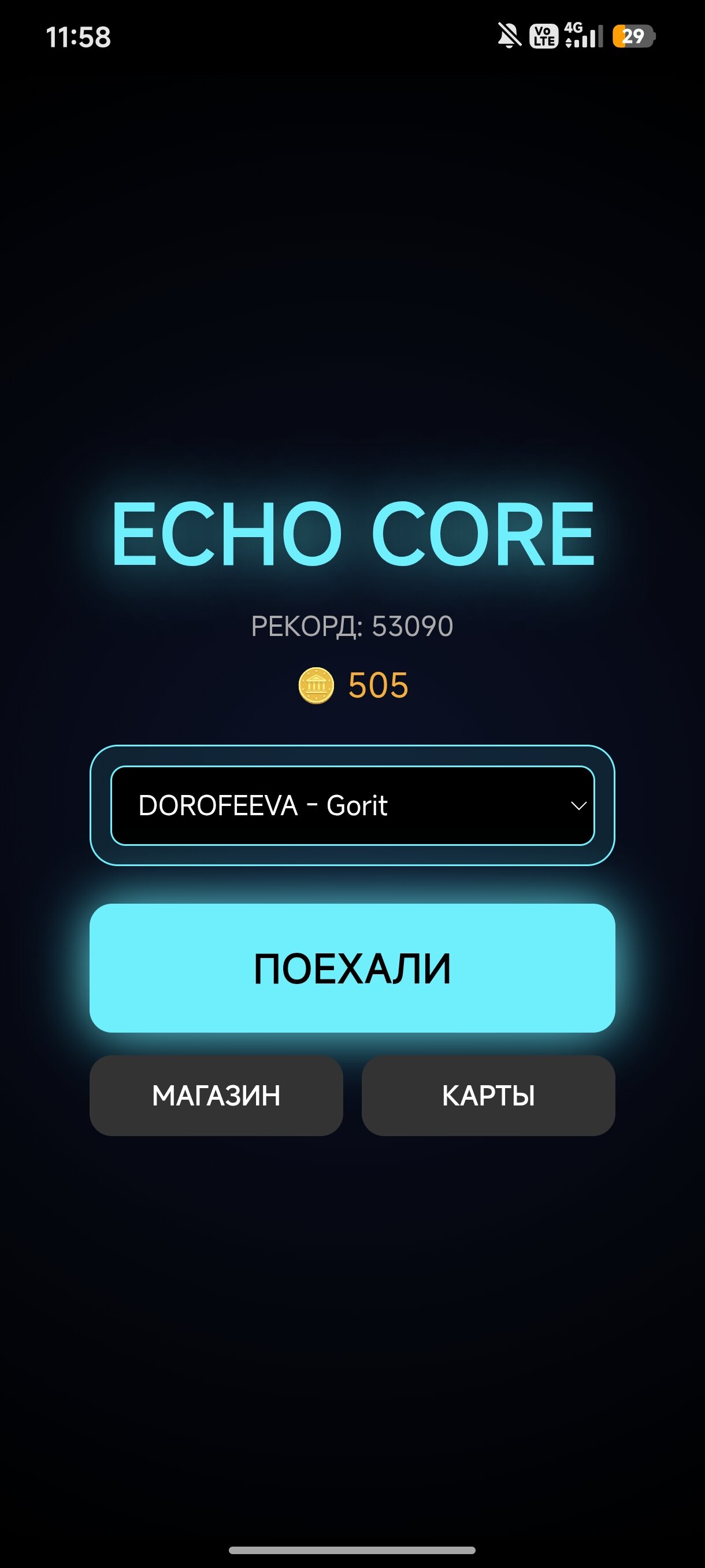Start the game with ПОЕХАЛИ

point(352,968)
